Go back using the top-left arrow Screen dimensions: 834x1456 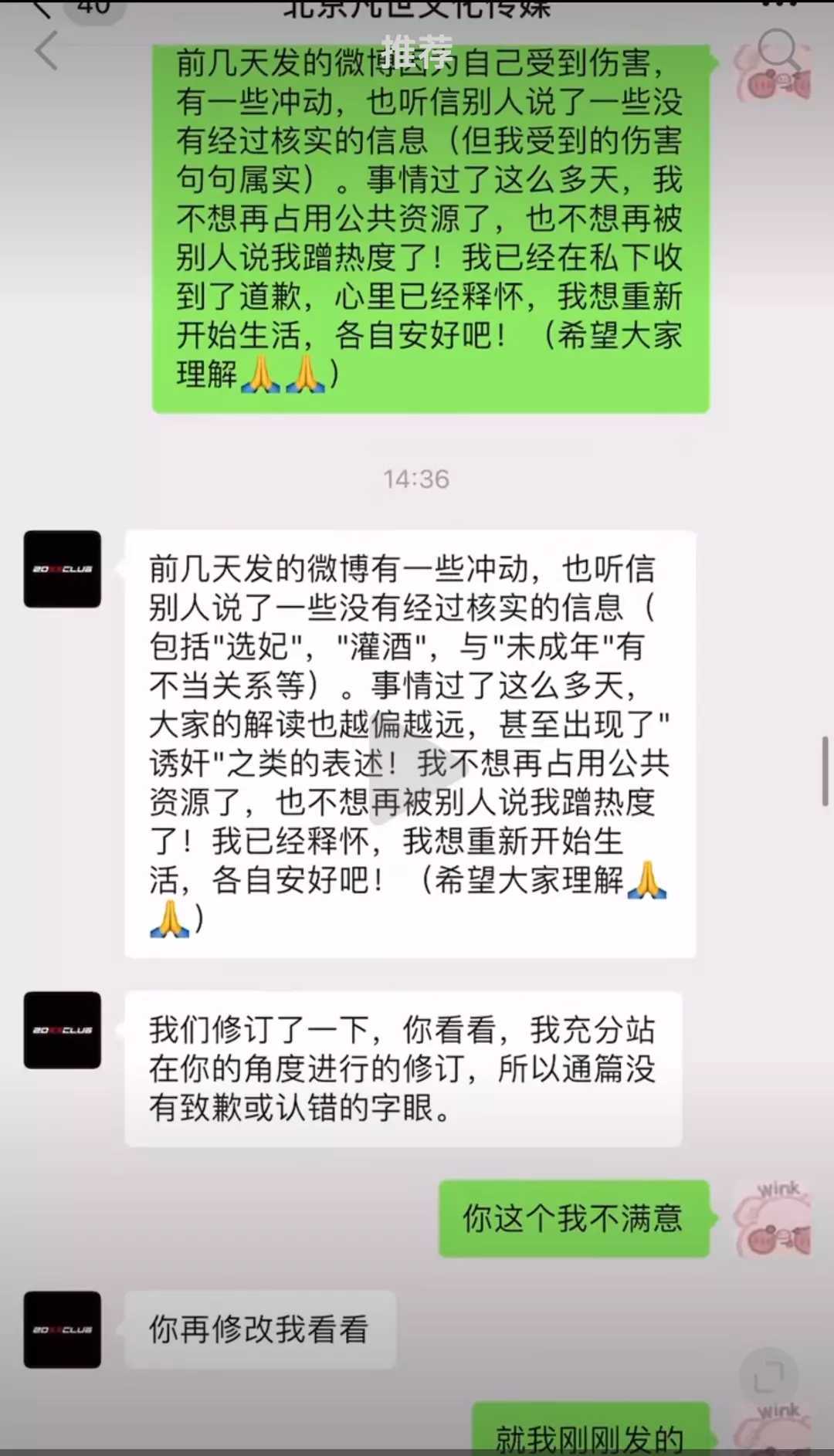46,51
